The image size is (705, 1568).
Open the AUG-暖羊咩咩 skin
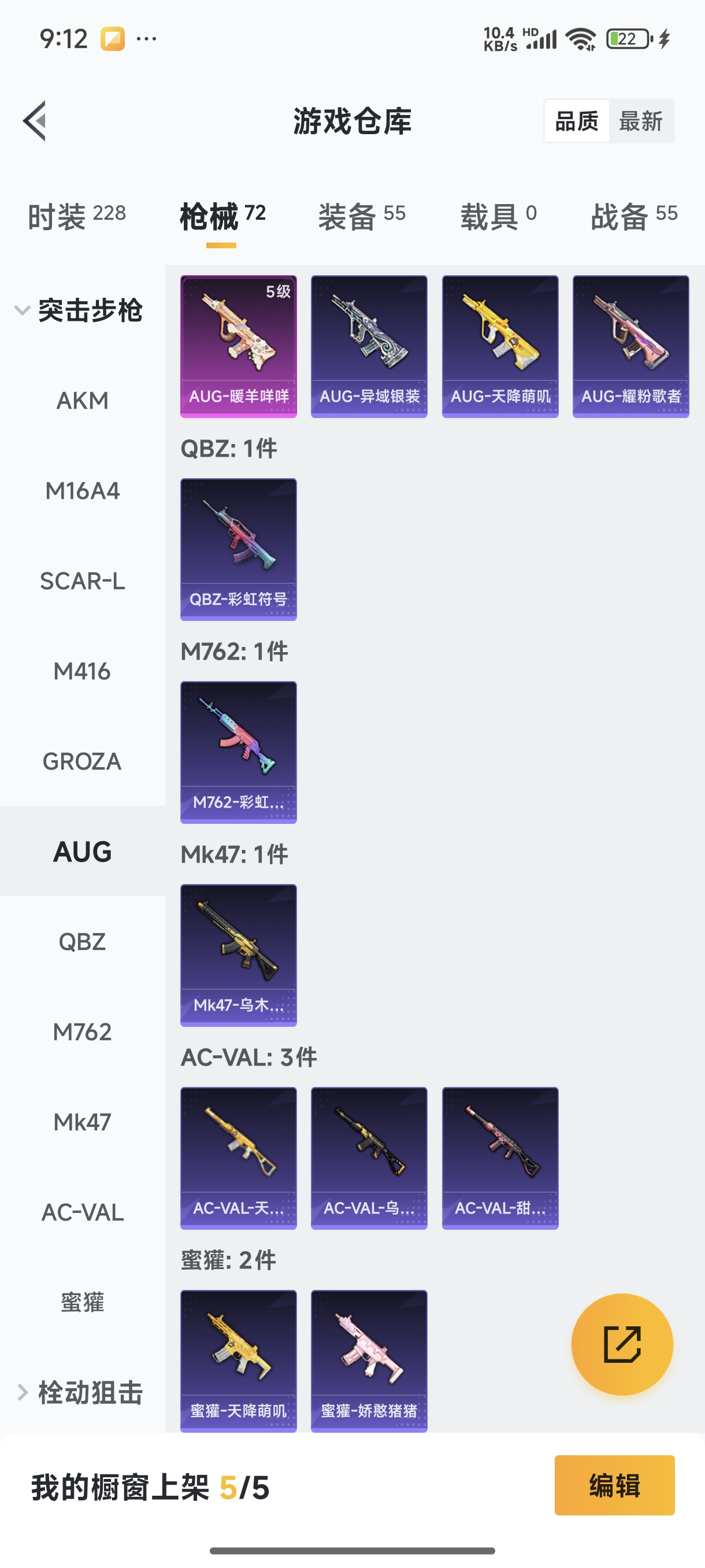[x=239, y=346]
